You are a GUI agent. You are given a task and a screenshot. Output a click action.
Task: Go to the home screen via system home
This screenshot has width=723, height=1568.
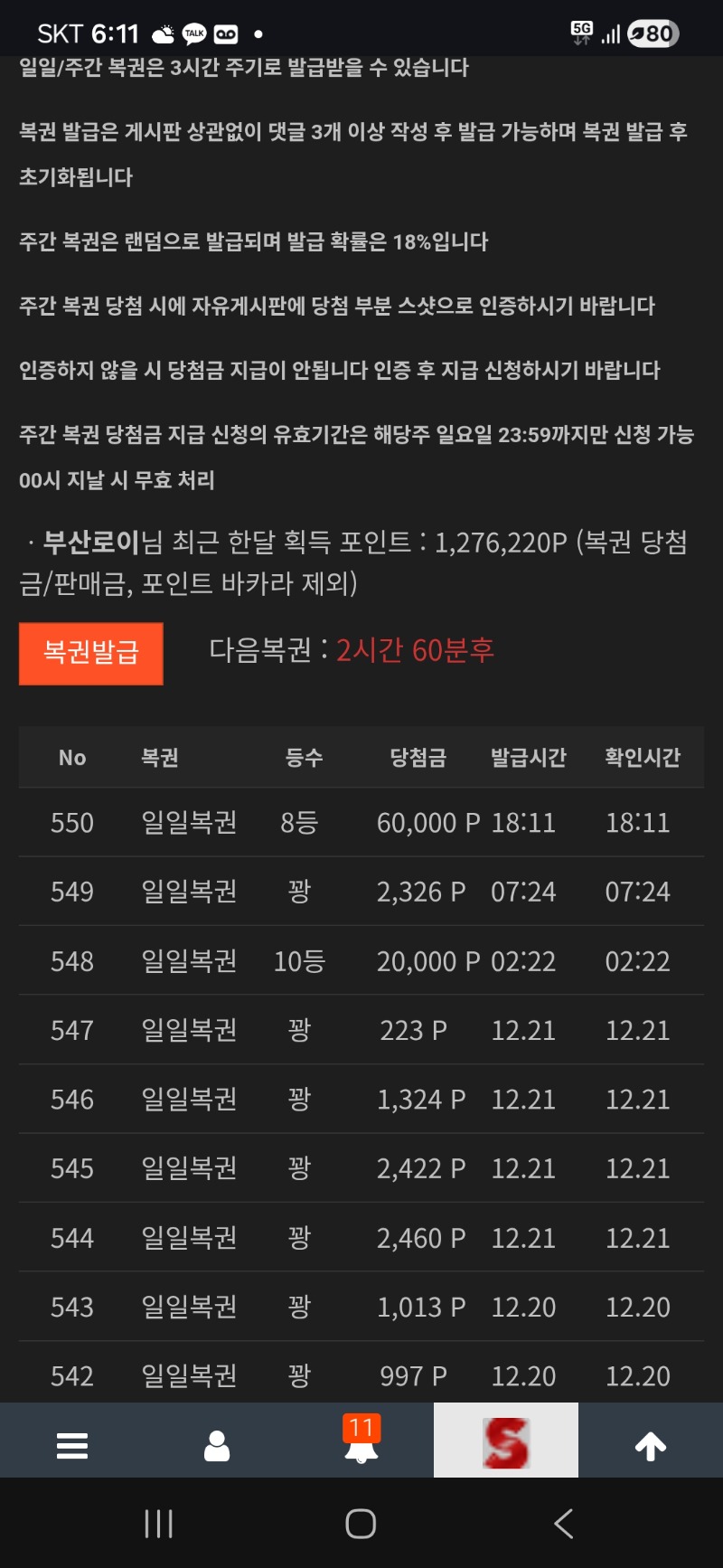(361, 1524)
